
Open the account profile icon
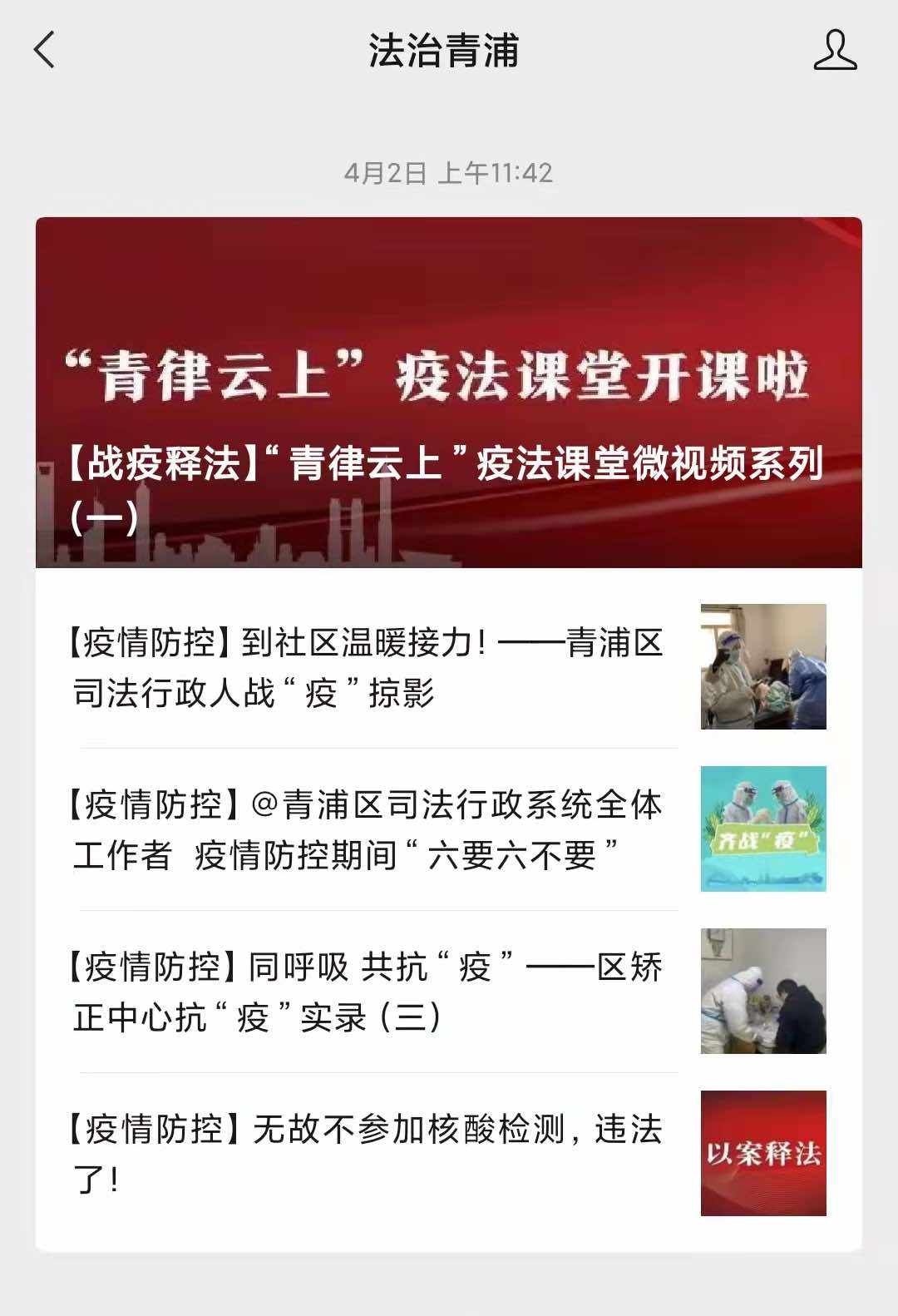coord(834,50)
